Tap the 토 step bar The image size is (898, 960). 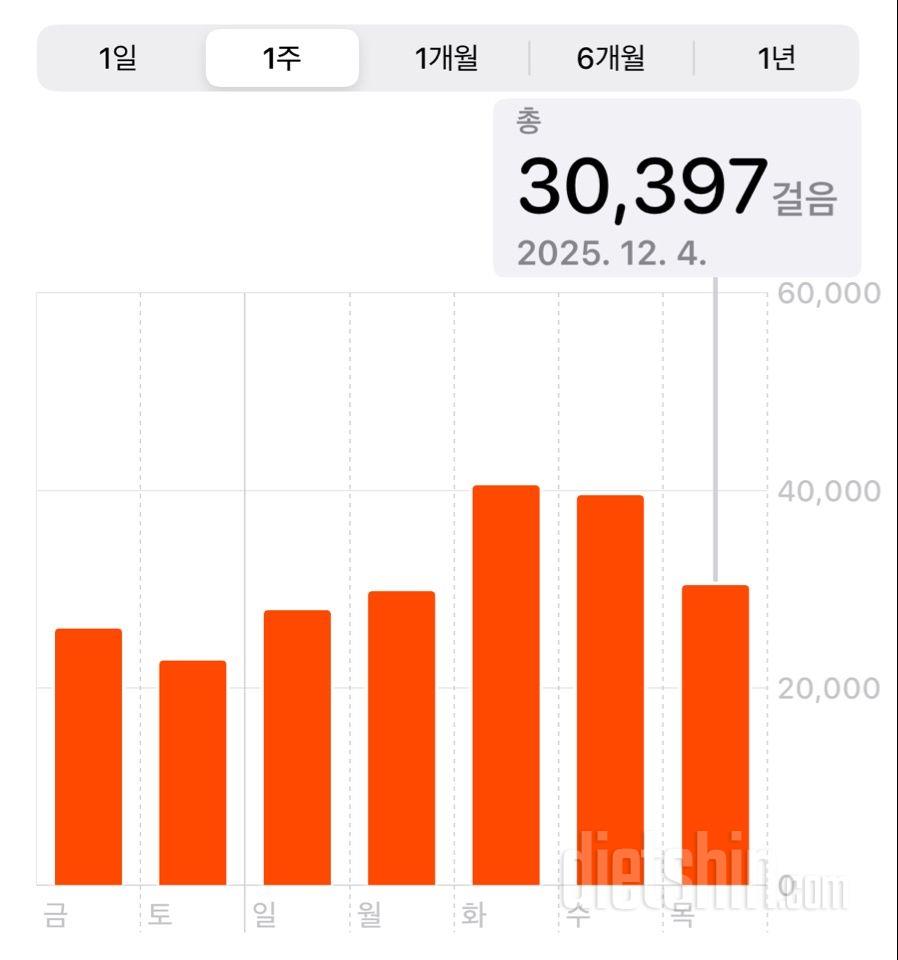193,773
